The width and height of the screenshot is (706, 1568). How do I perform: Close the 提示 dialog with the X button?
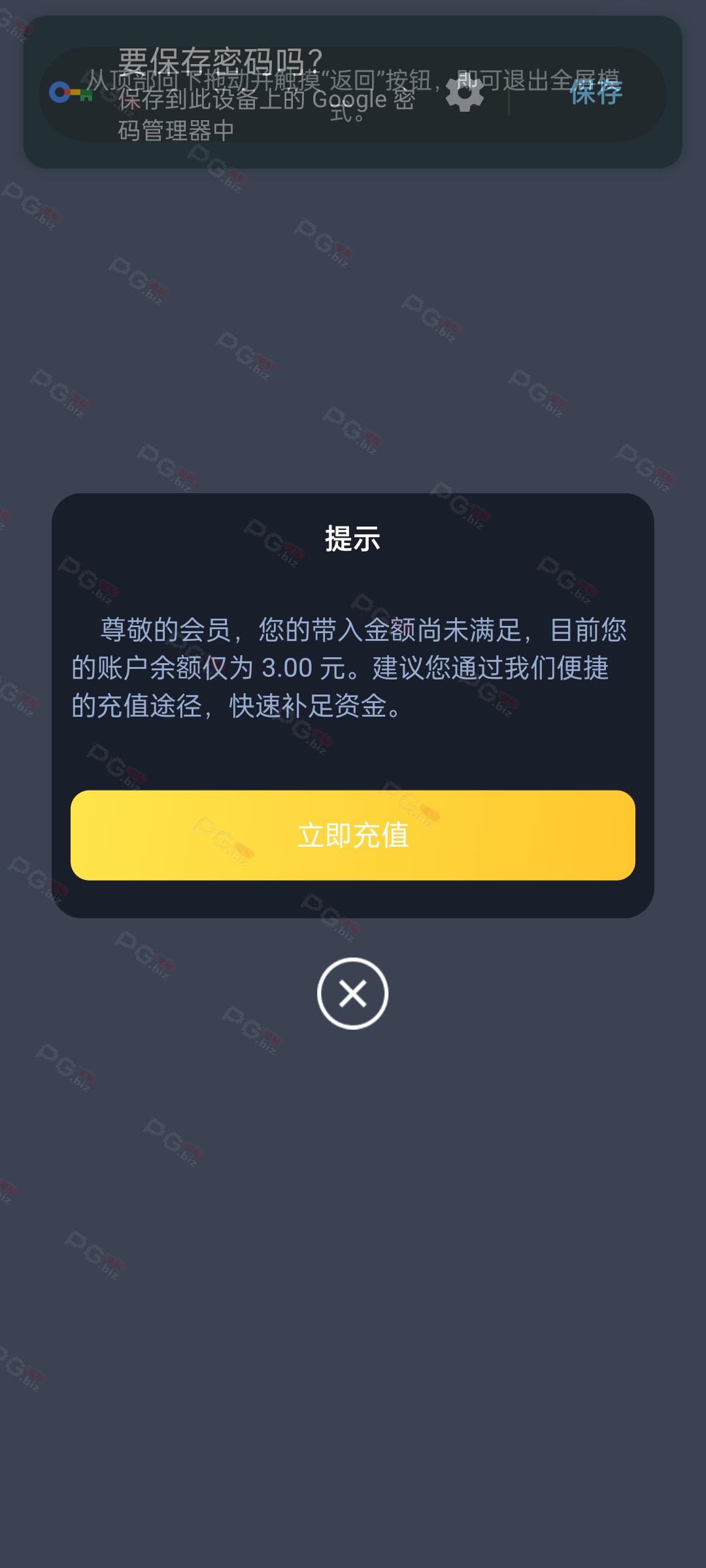click(x=353, y=993)
